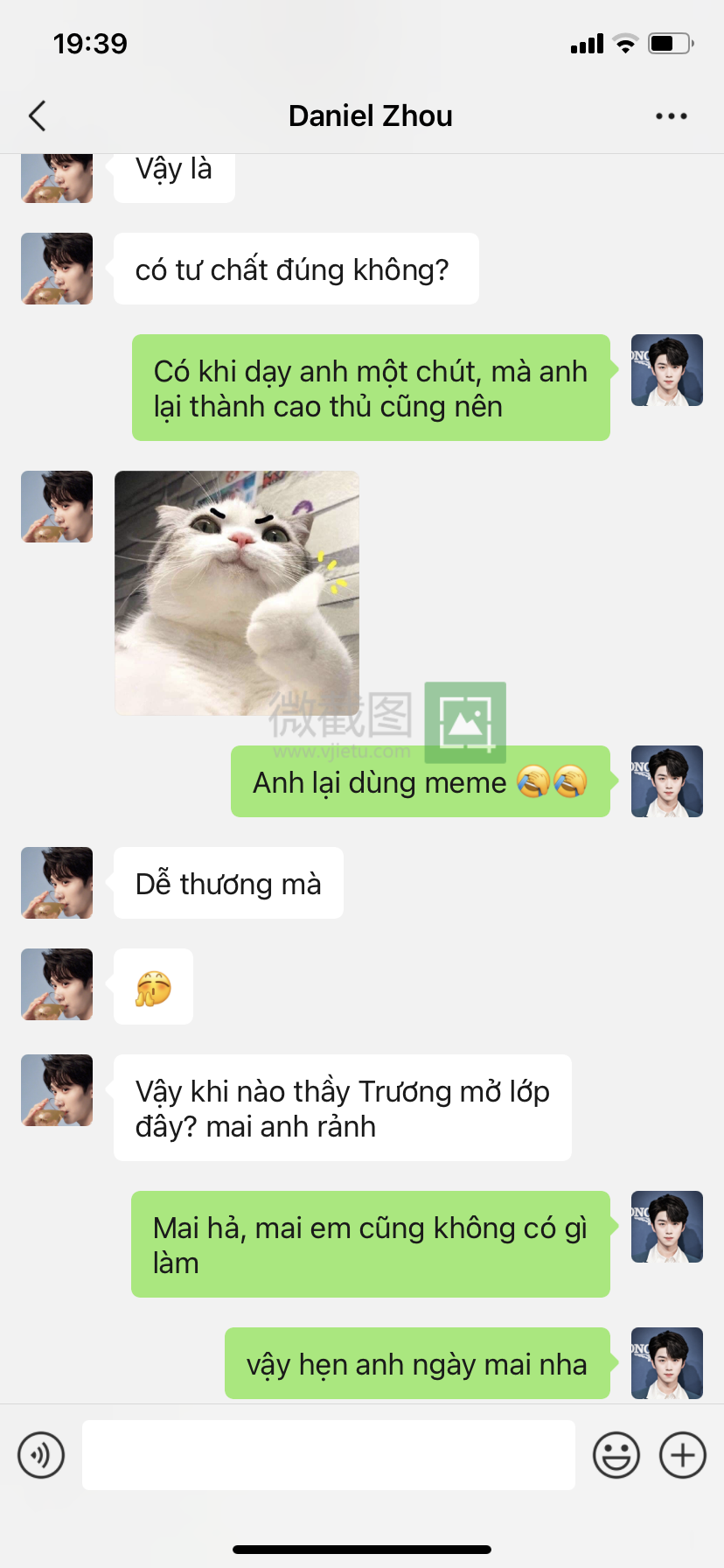
Task: Open the plus attachments menu
Action: [x=682, y=1455]
